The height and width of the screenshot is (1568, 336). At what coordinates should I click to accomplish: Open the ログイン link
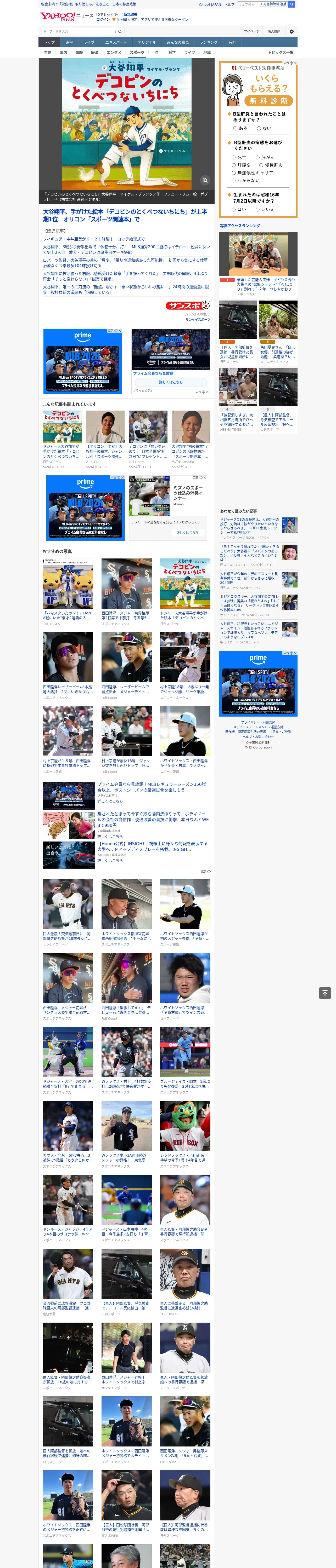point(103,20)
